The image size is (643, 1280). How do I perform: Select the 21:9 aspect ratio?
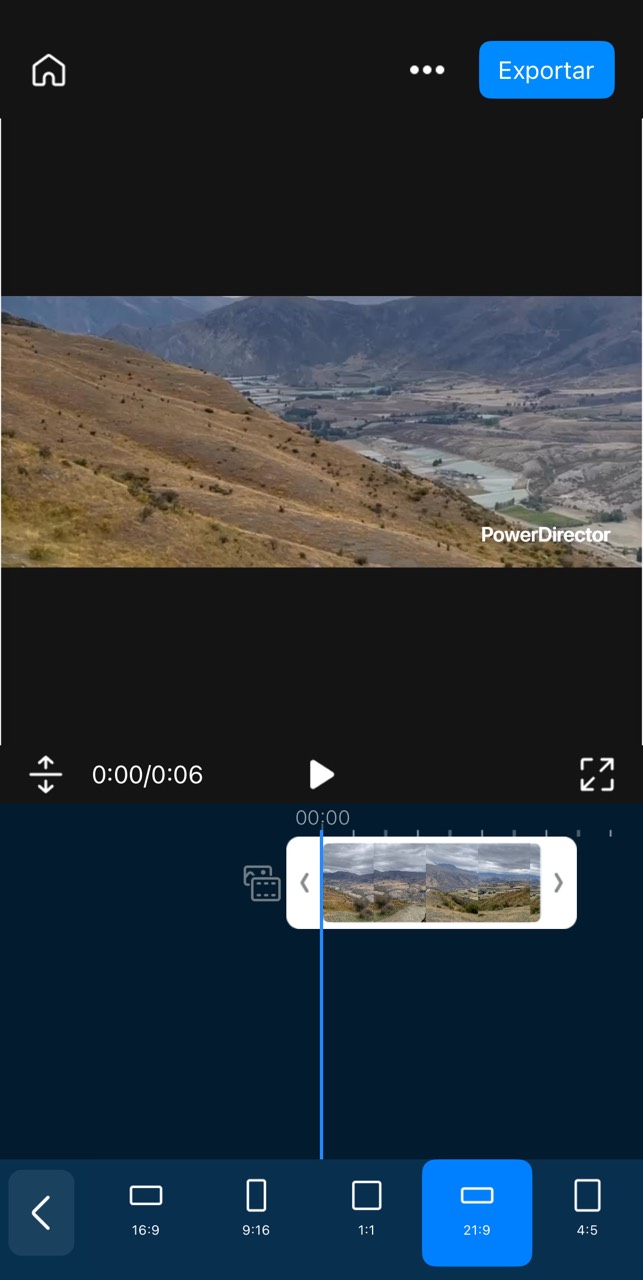477,1210
